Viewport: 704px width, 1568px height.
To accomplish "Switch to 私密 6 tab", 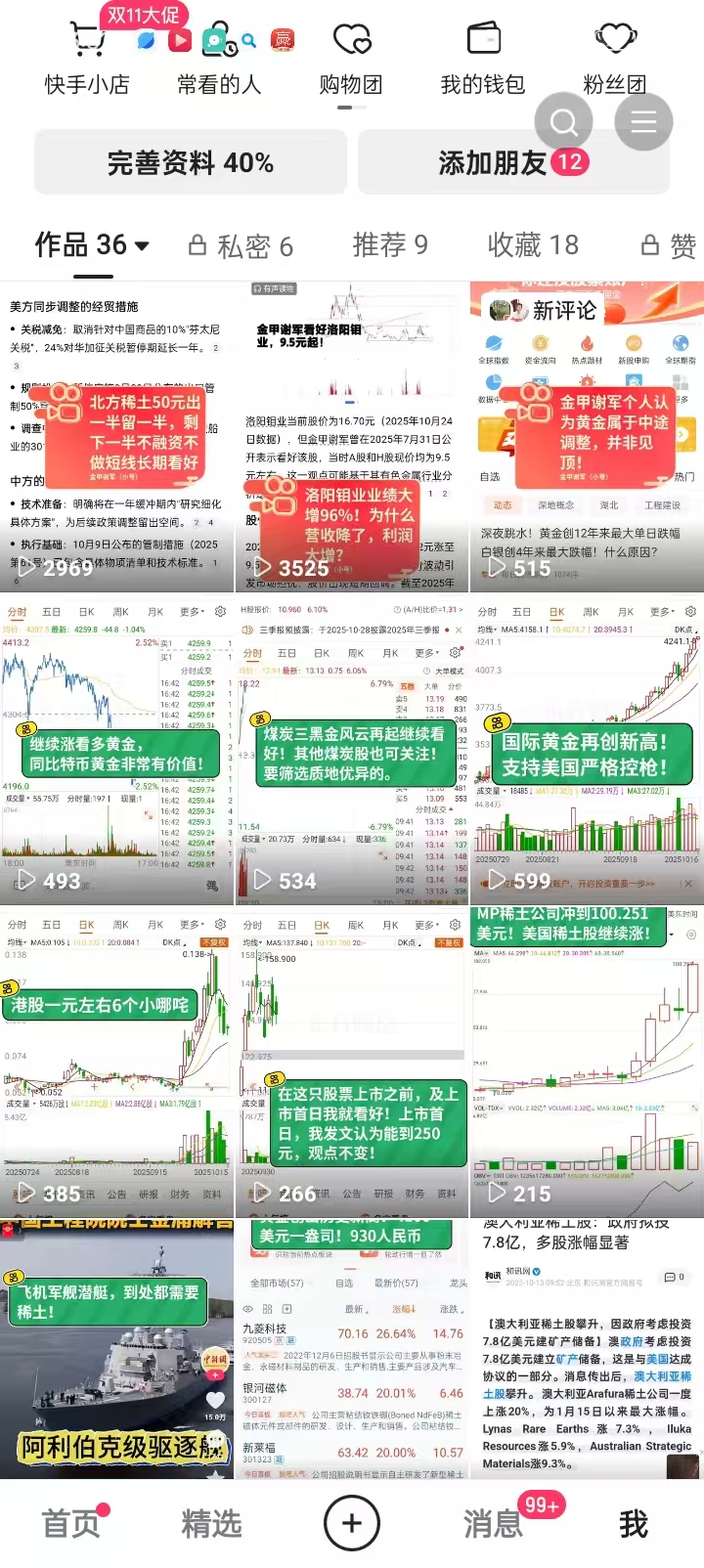I will point(241,245).
